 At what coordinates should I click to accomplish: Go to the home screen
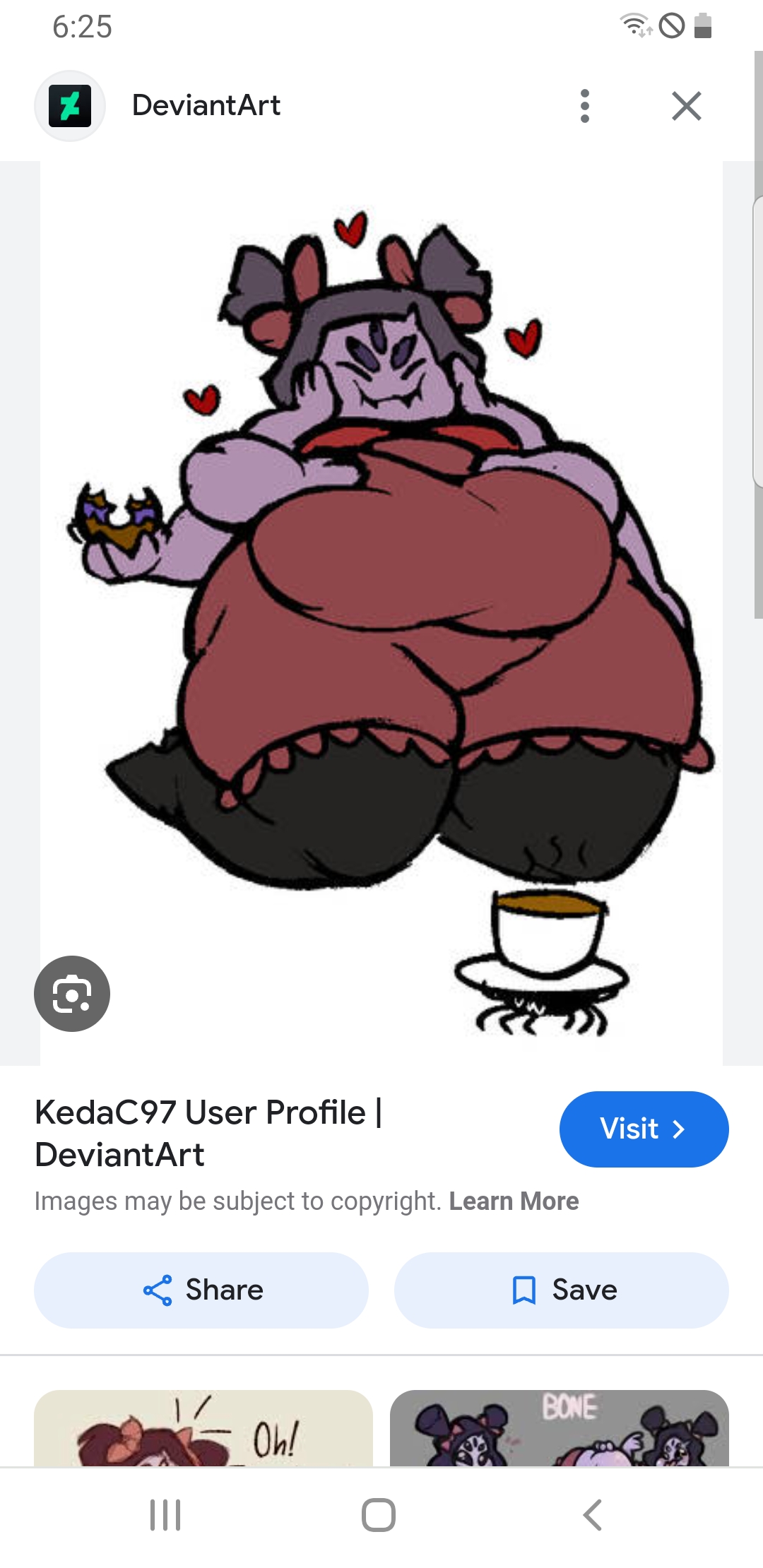tap(379, 1514)
